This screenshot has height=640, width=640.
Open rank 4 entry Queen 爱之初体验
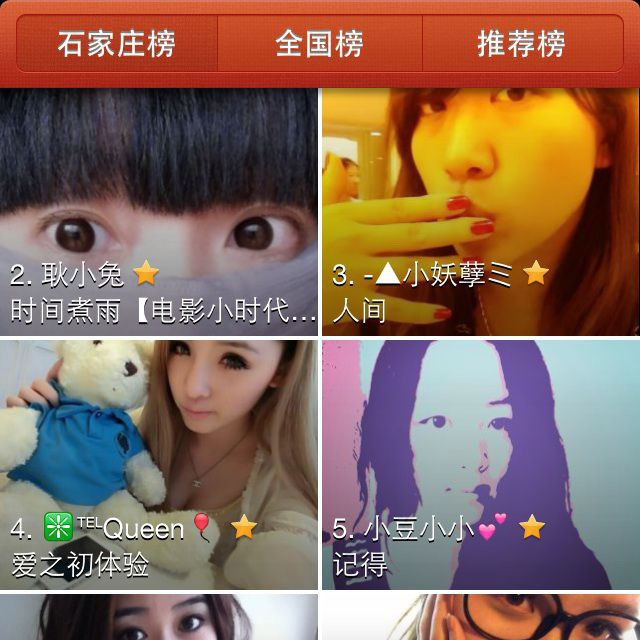159,464
